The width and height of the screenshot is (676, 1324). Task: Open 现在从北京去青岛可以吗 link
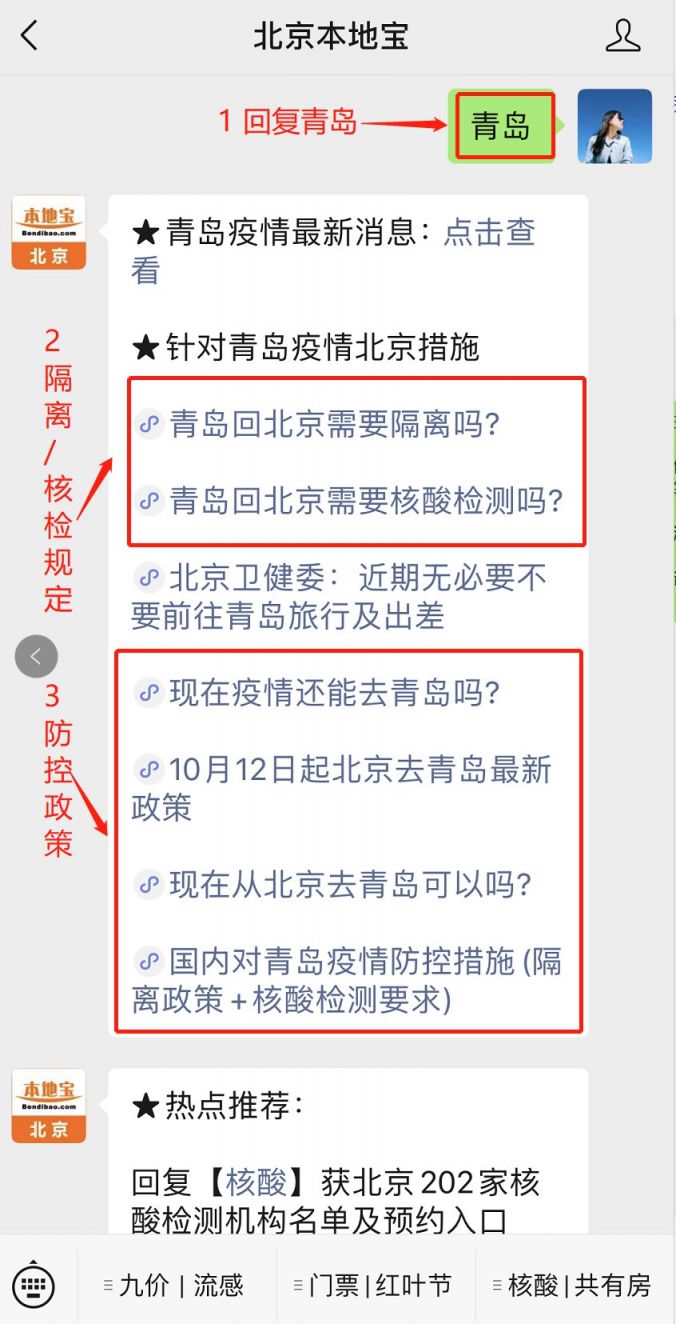pyautogui.click(x=350, y=884)
